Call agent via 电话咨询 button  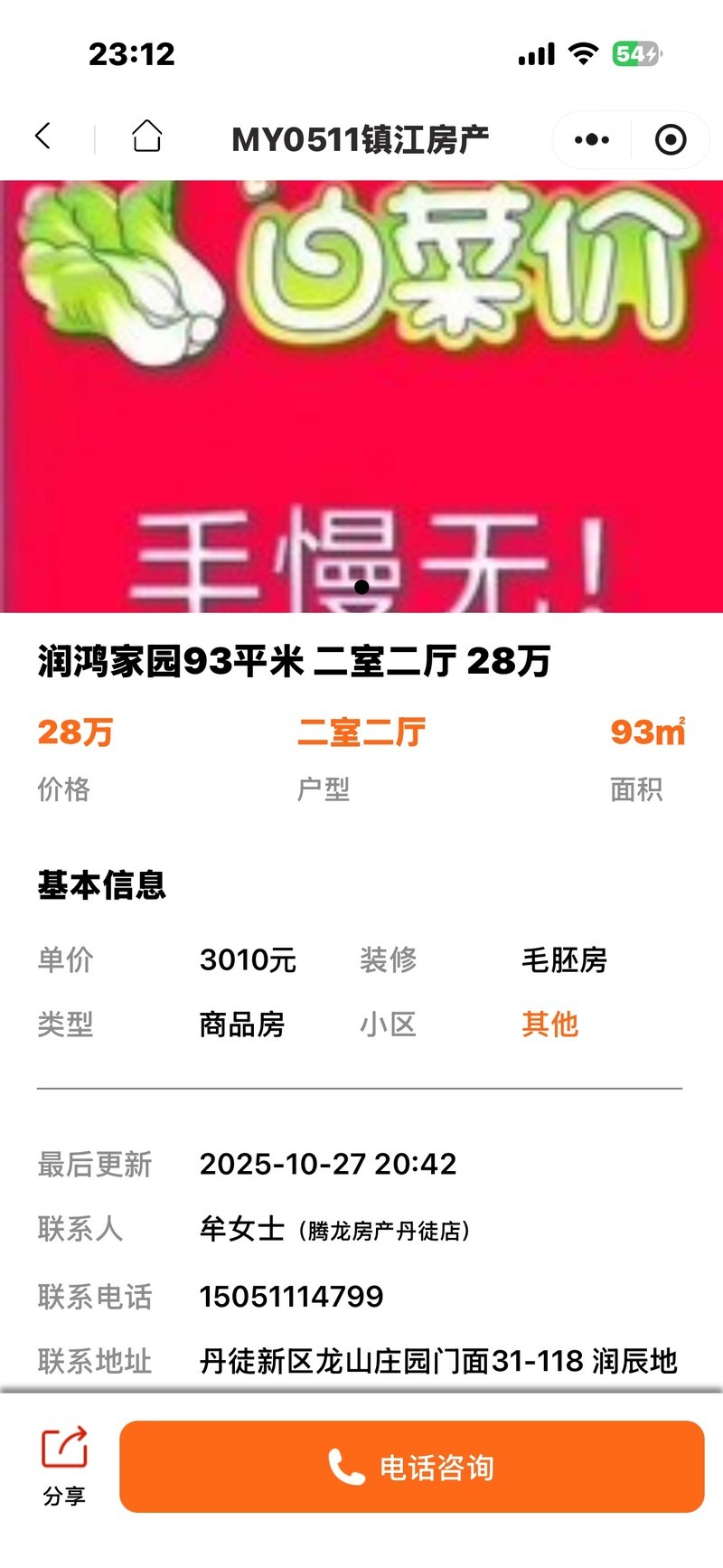point(412,1467)
